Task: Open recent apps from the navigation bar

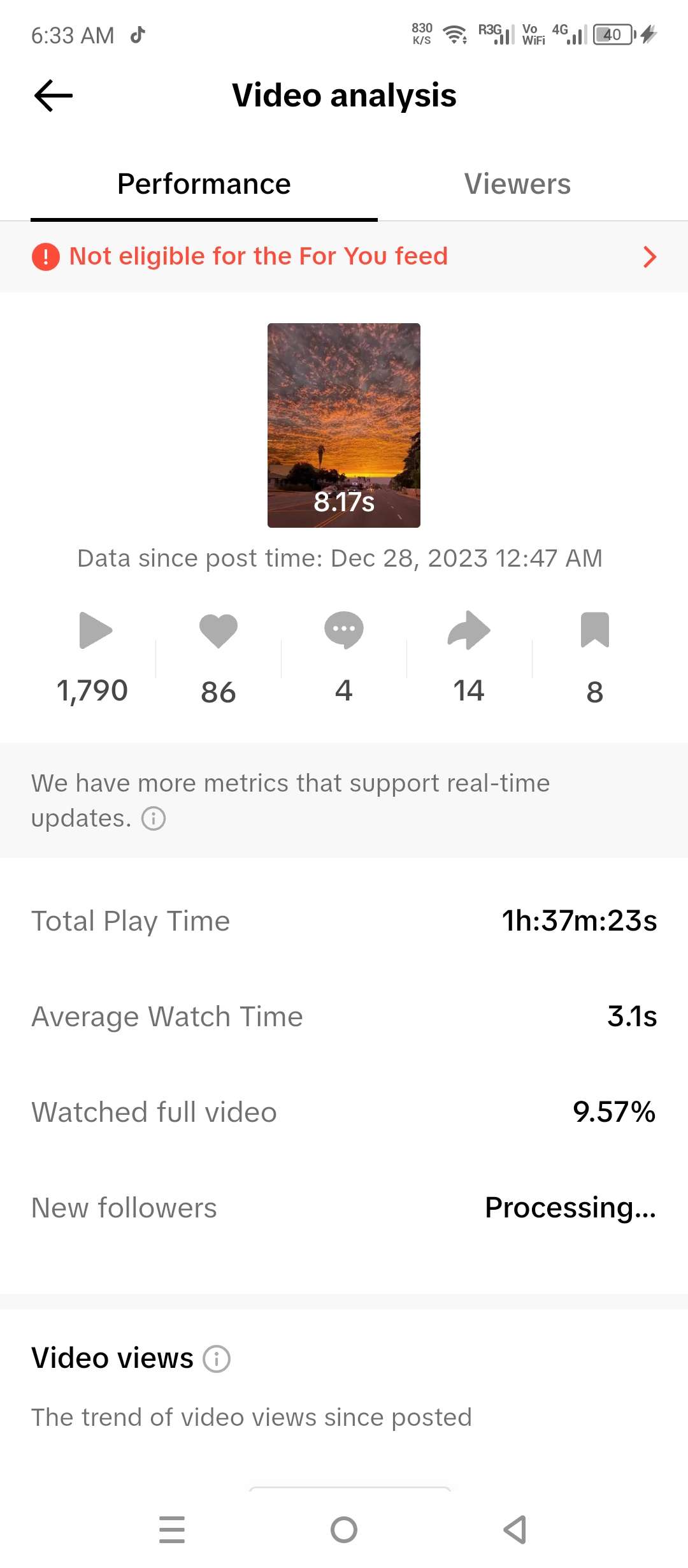Action: tap(172, 1529)
